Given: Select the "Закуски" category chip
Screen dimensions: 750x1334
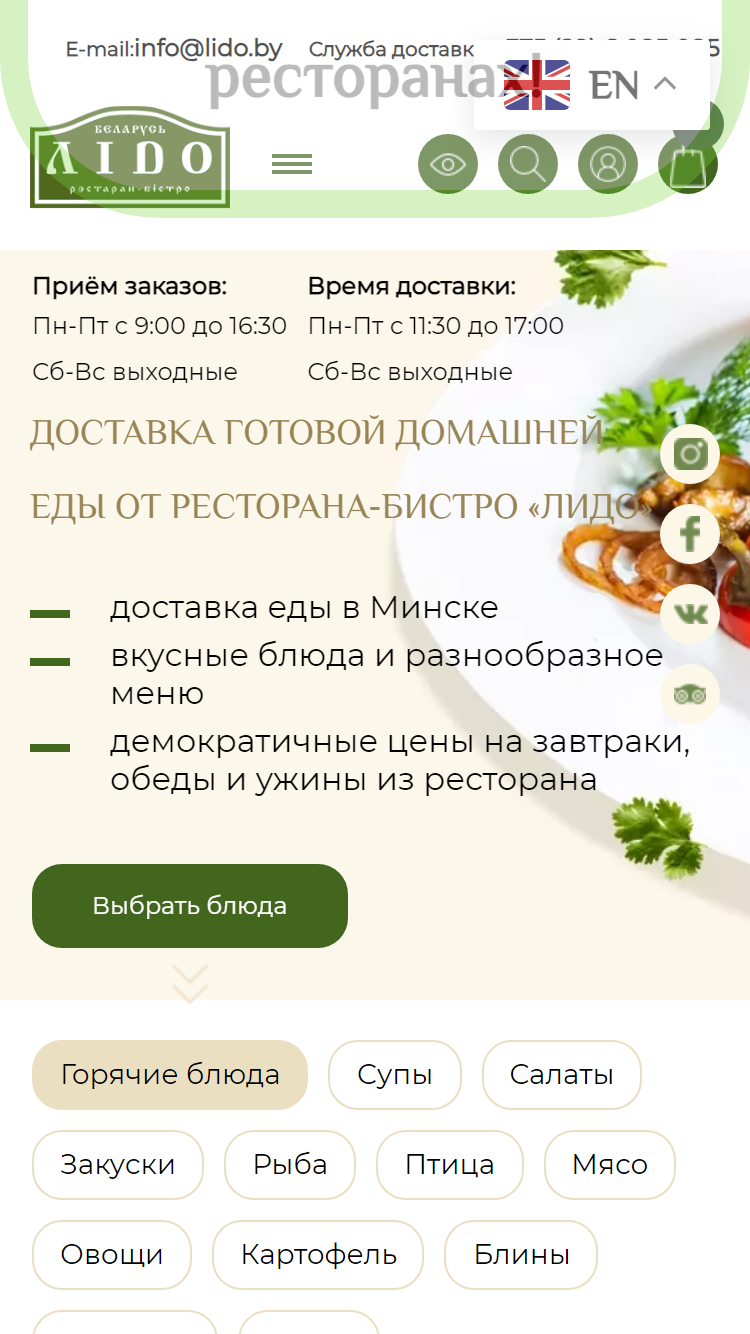Looking at the screenshot, I should tap(118, 1165).
